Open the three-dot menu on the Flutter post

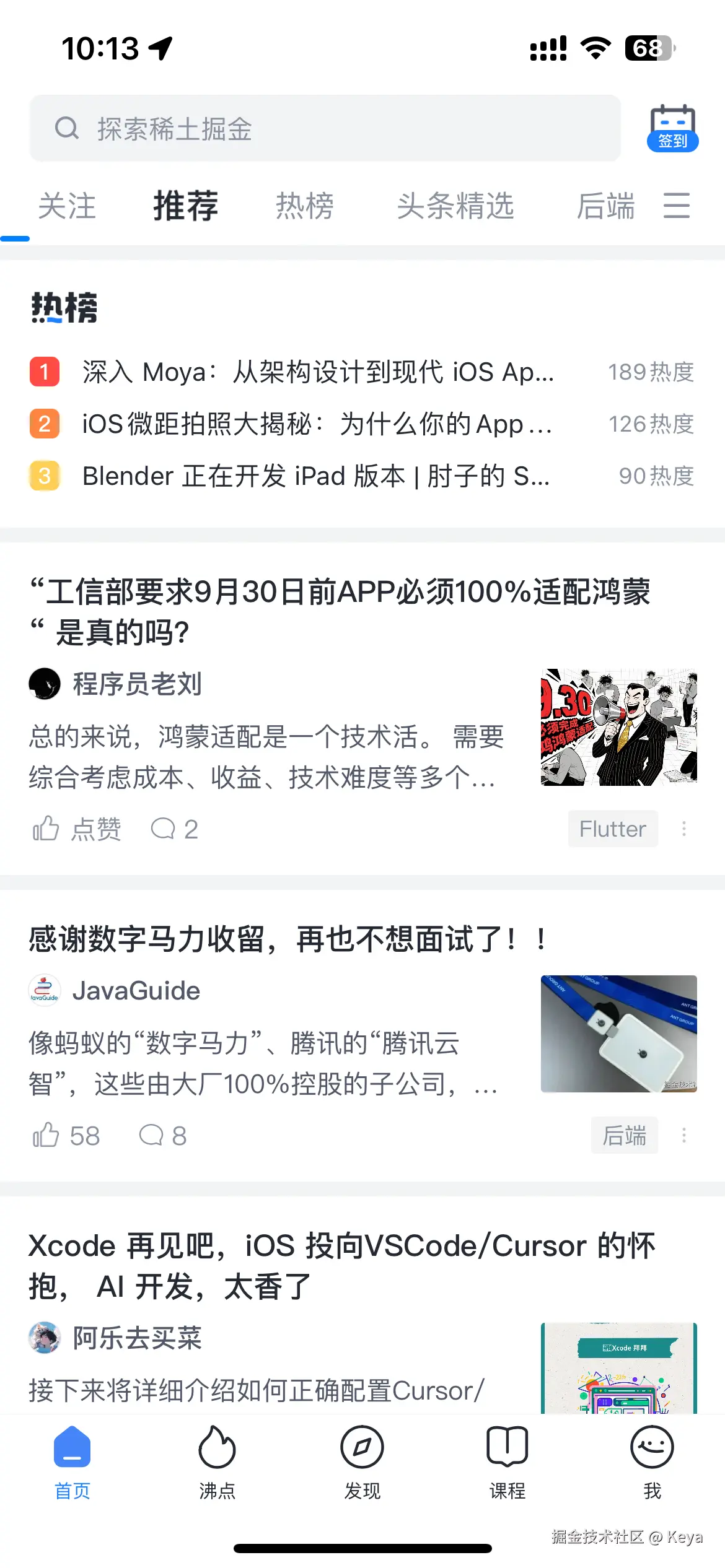[x=683, y=829]
